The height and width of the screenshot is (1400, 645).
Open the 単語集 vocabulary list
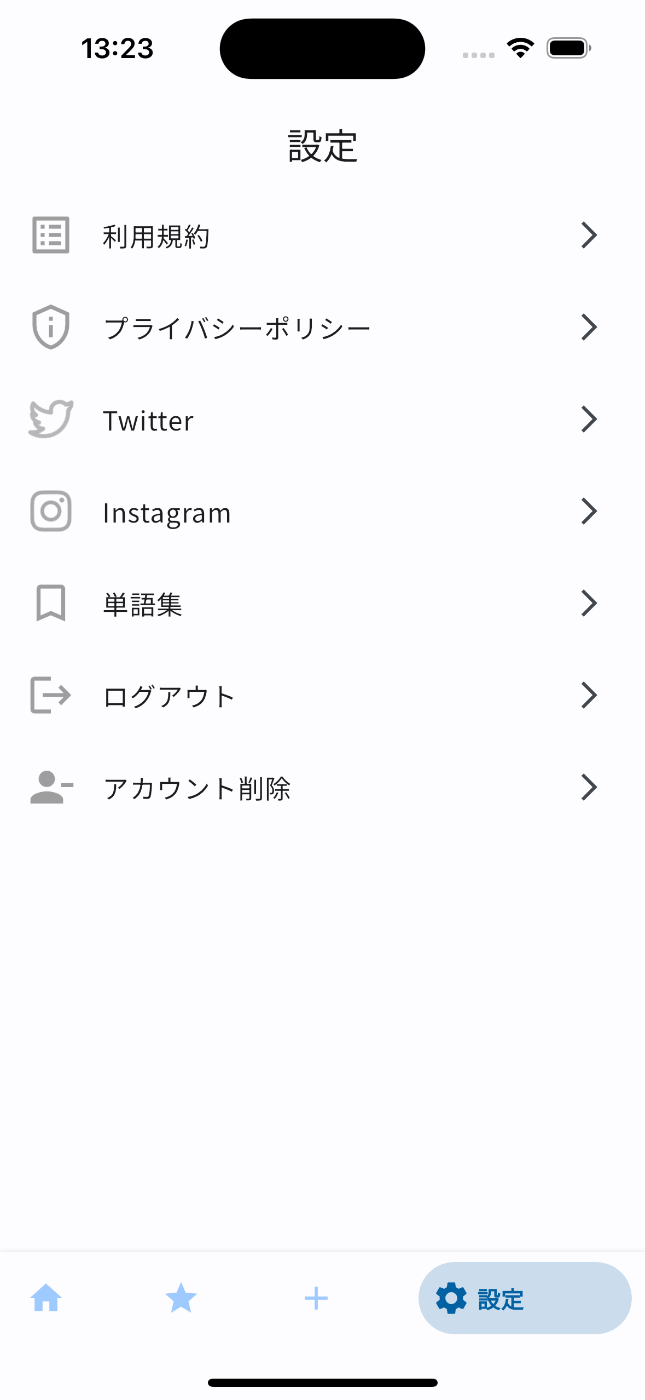click(x=322, y=604)
